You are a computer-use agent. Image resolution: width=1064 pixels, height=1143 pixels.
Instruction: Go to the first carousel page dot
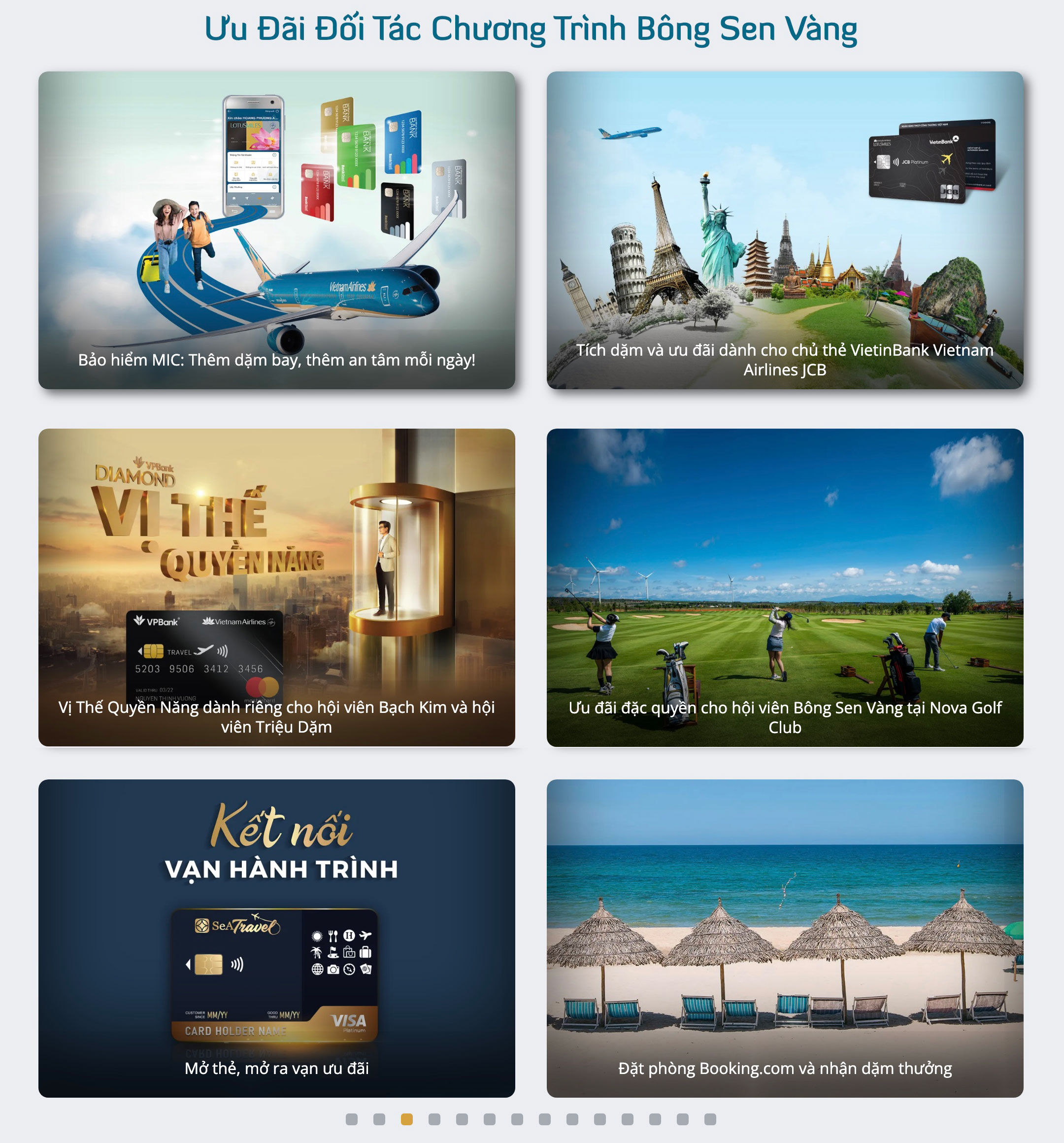352,1119
